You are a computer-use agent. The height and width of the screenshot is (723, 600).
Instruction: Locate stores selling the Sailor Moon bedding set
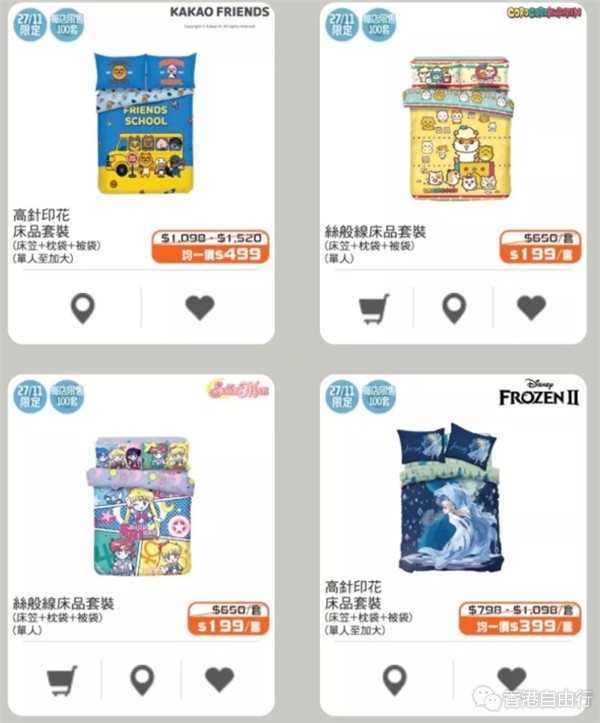click(142, 680)
